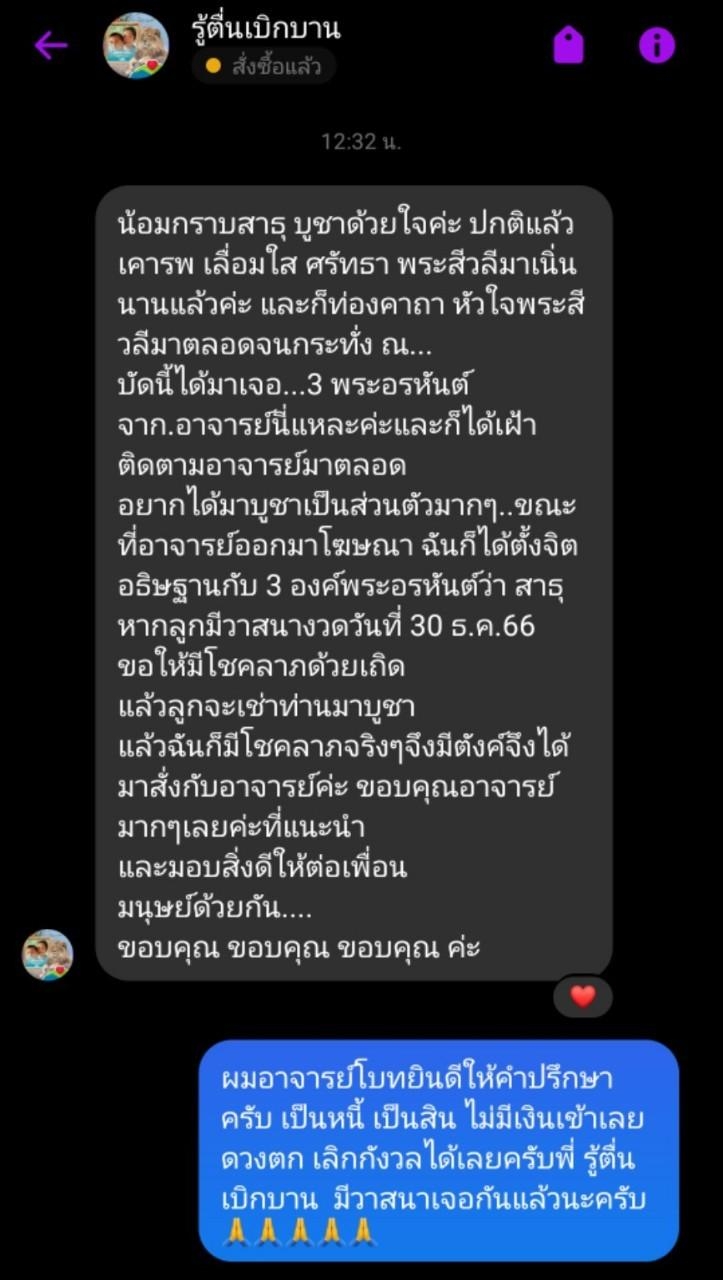Open the purple label tag icon

click(568, 45)
